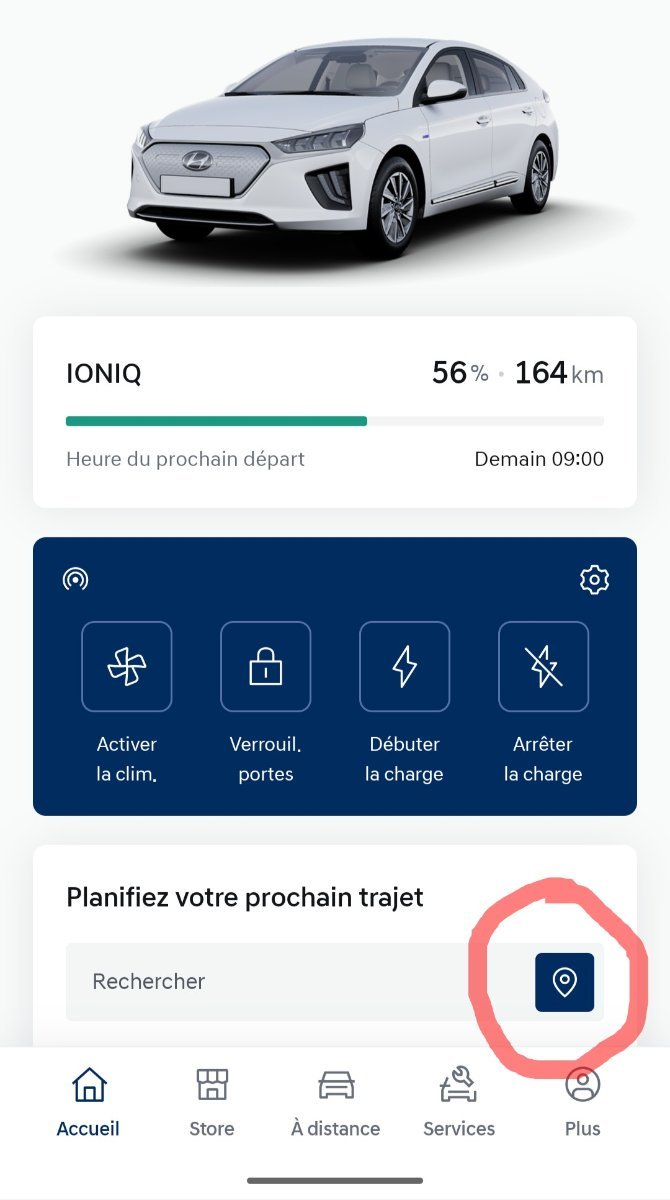Open the IONIQ battery status card

click(335, 412)
